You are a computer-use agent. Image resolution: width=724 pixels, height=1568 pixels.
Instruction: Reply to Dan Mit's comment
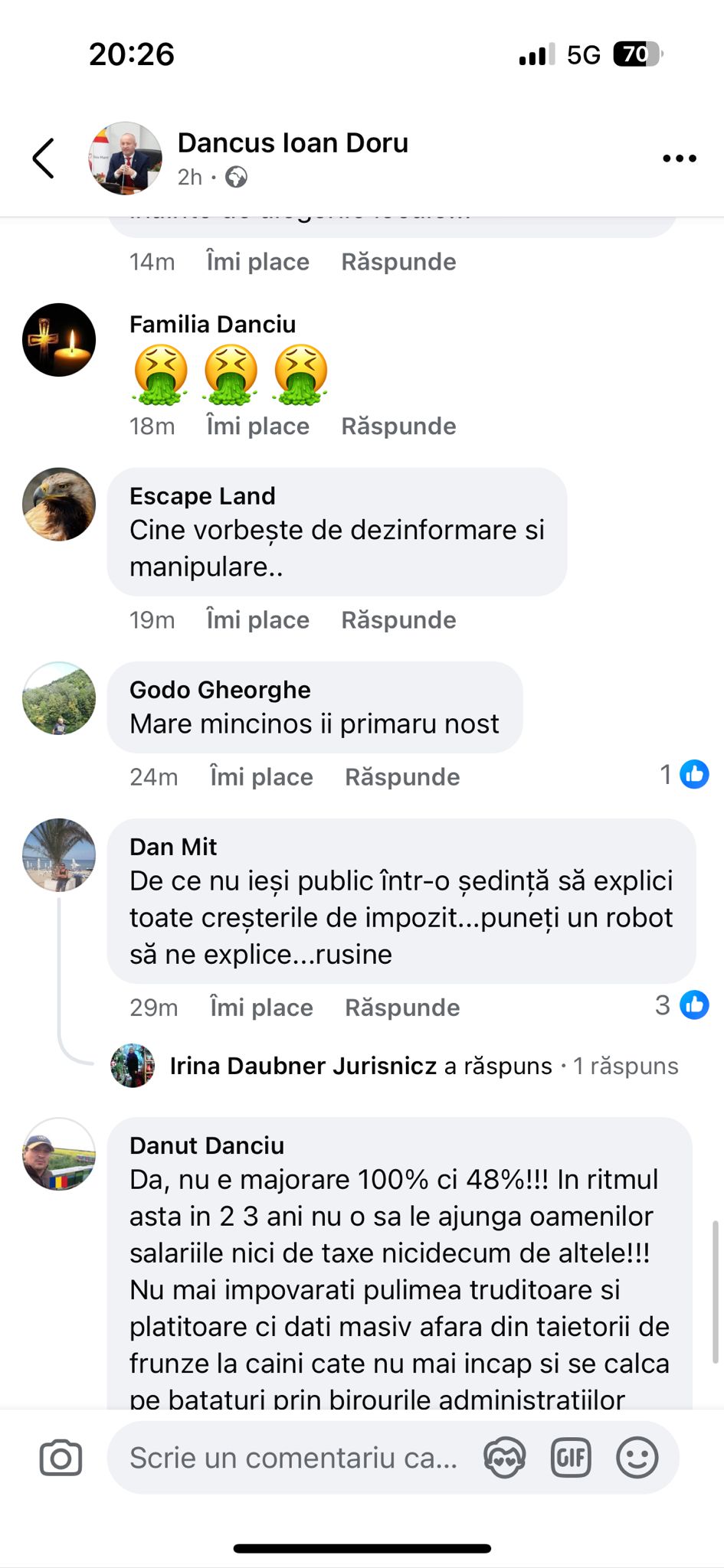pos(402,1008)
